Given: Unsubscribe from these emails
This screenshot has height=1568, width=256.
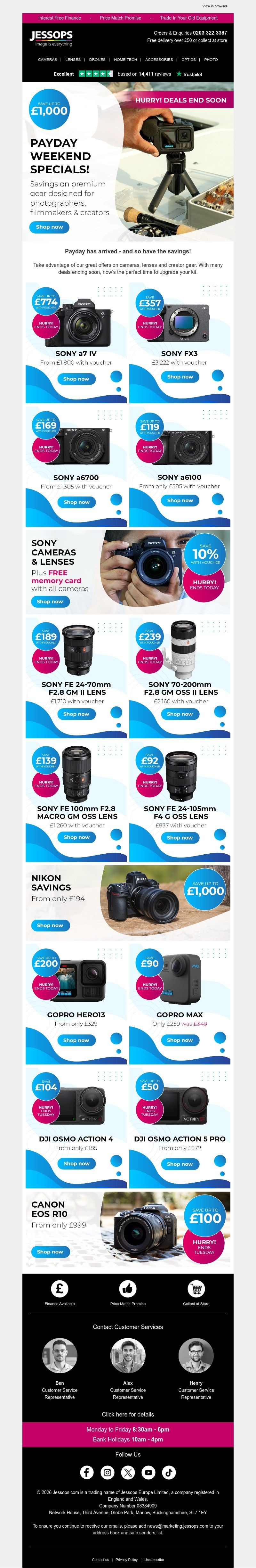Looking at the screenshot, I should point(154,1560).
